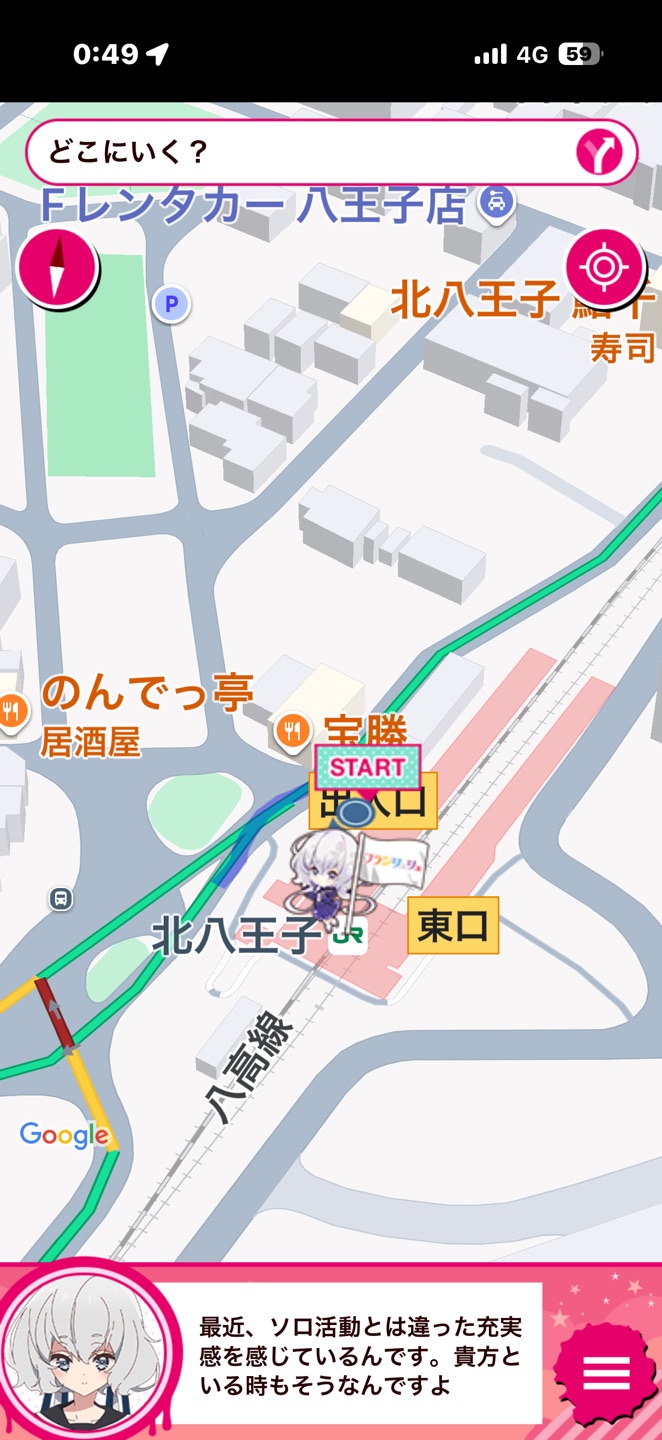Center map on current location
This screenshot has height=1440, width=662.
[603, 268]
